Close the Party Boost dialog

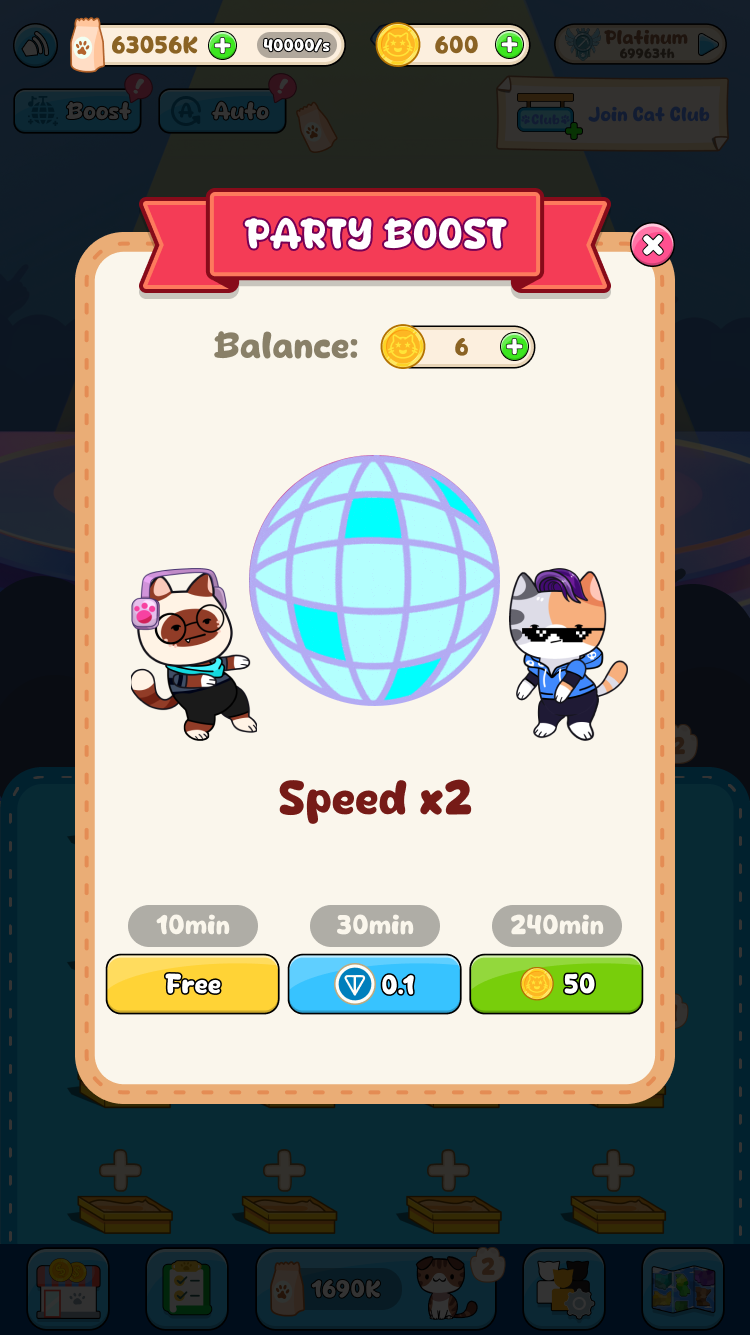click(x=652, y=245)
